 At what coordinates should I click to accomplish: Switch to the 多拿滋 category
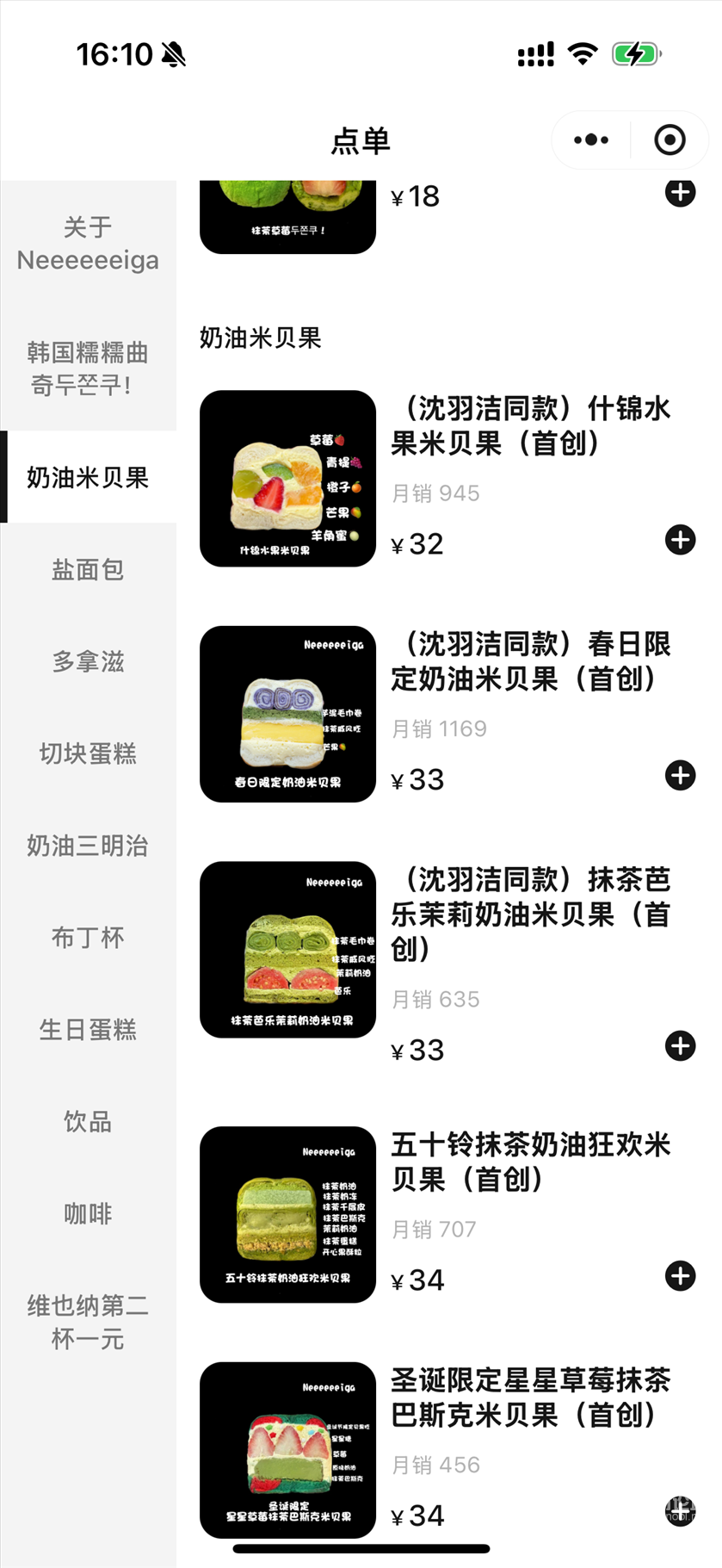[x=88, y=661]
